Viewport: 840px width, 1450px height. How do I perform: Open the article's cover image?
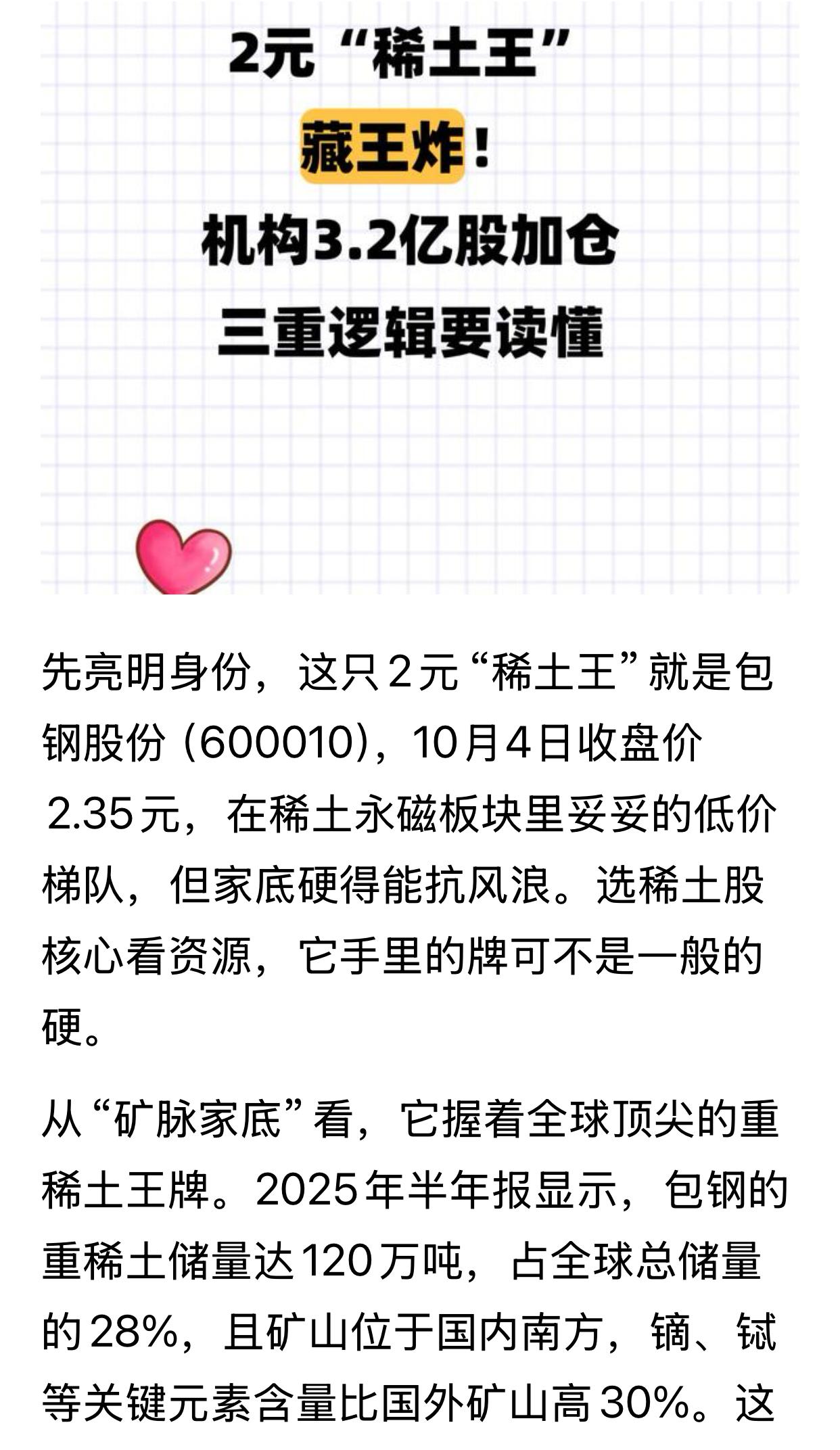(419, 298)
